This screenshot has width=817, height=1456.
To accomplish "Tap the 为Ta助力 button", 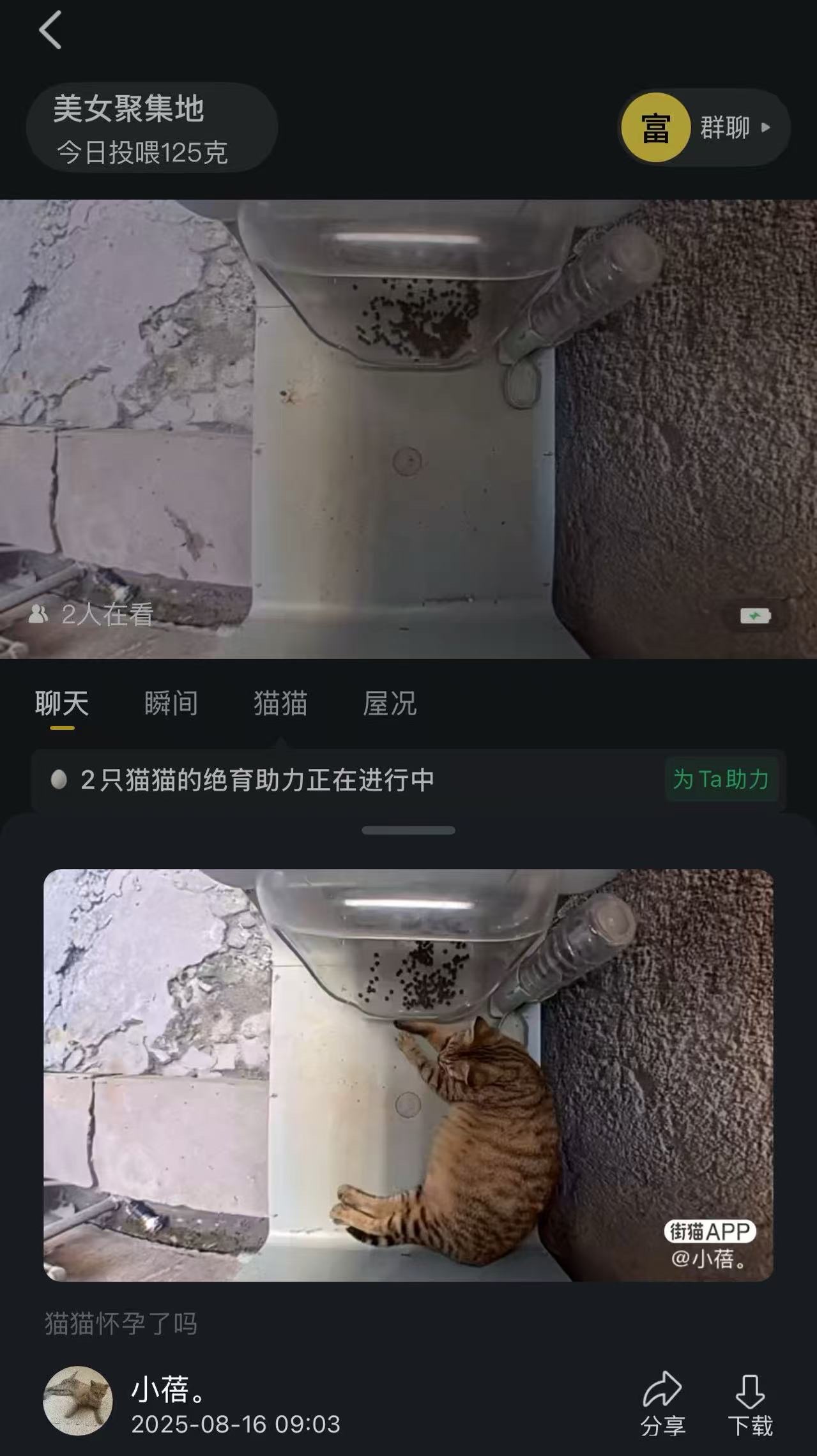I will pyautogui.click(x=721, y=779).
